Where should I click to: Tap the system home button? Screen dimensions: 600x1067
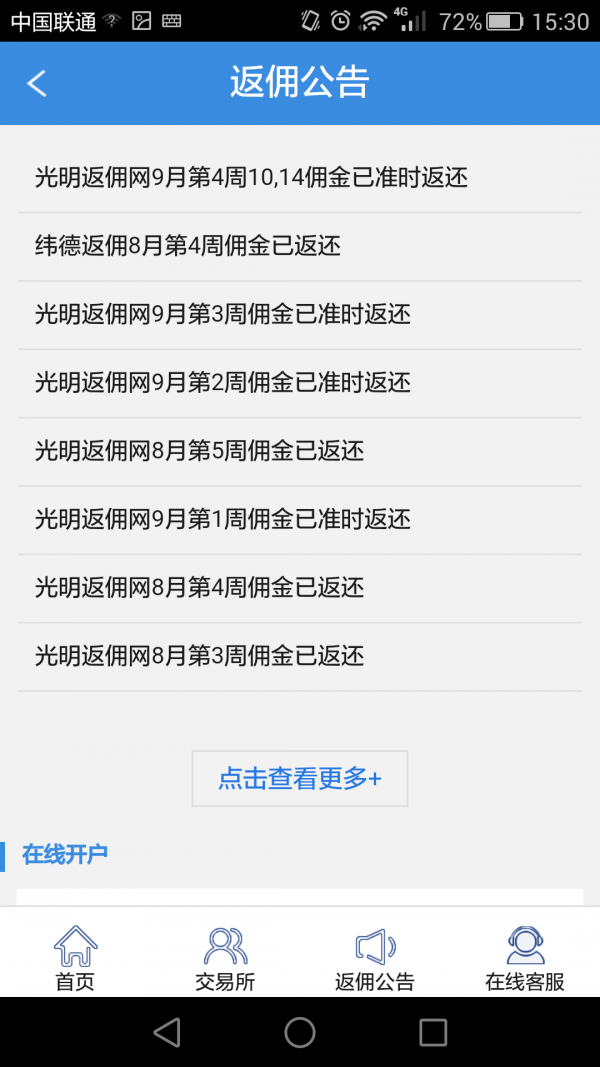(x=300, y=1032)
